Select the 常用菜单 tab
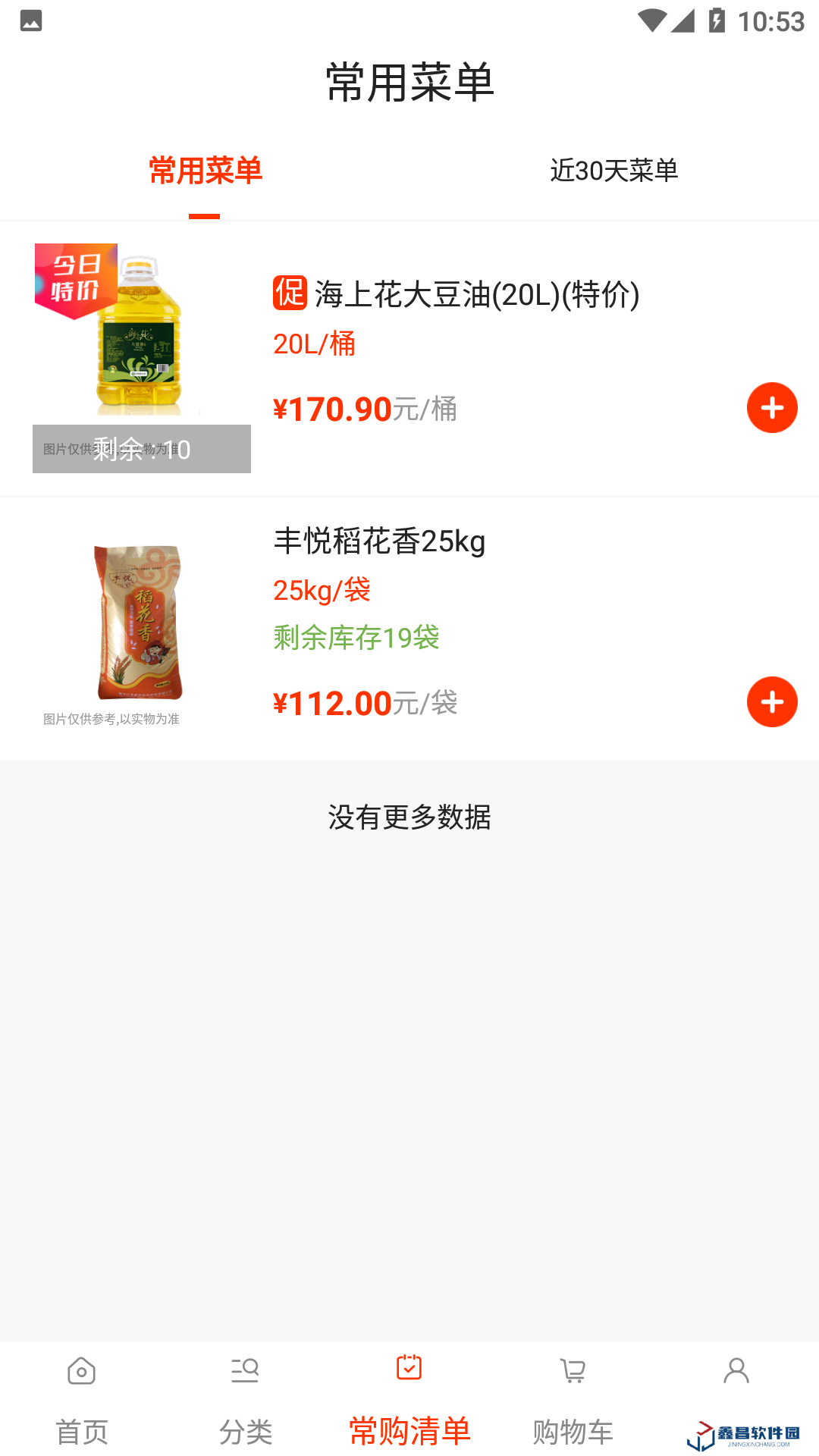Image resolution: width=819 pixels, height=1456 pixels. tap(205, 172)
